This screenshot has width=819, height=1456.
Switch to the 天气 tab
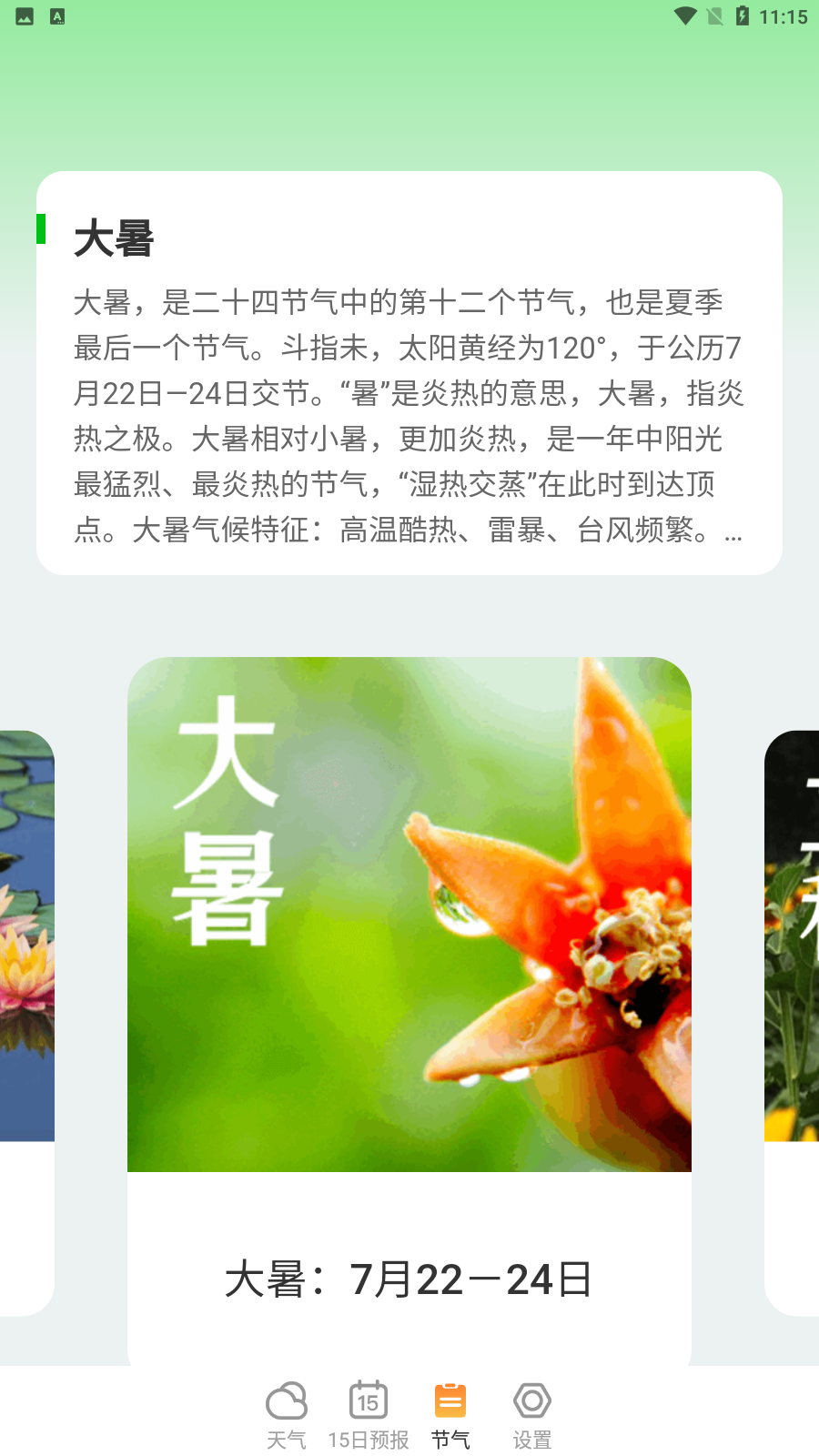tap(286, 1414)
